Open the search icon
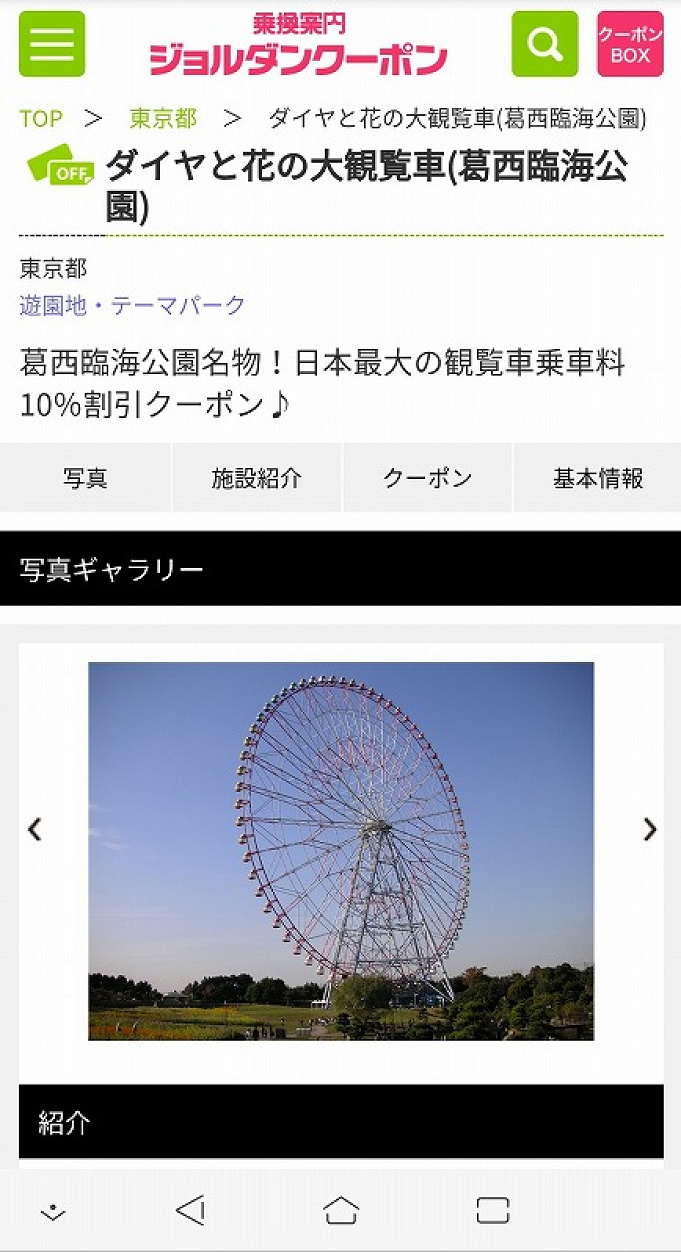This screenshot has height=1252, width=681. [544, 44]
